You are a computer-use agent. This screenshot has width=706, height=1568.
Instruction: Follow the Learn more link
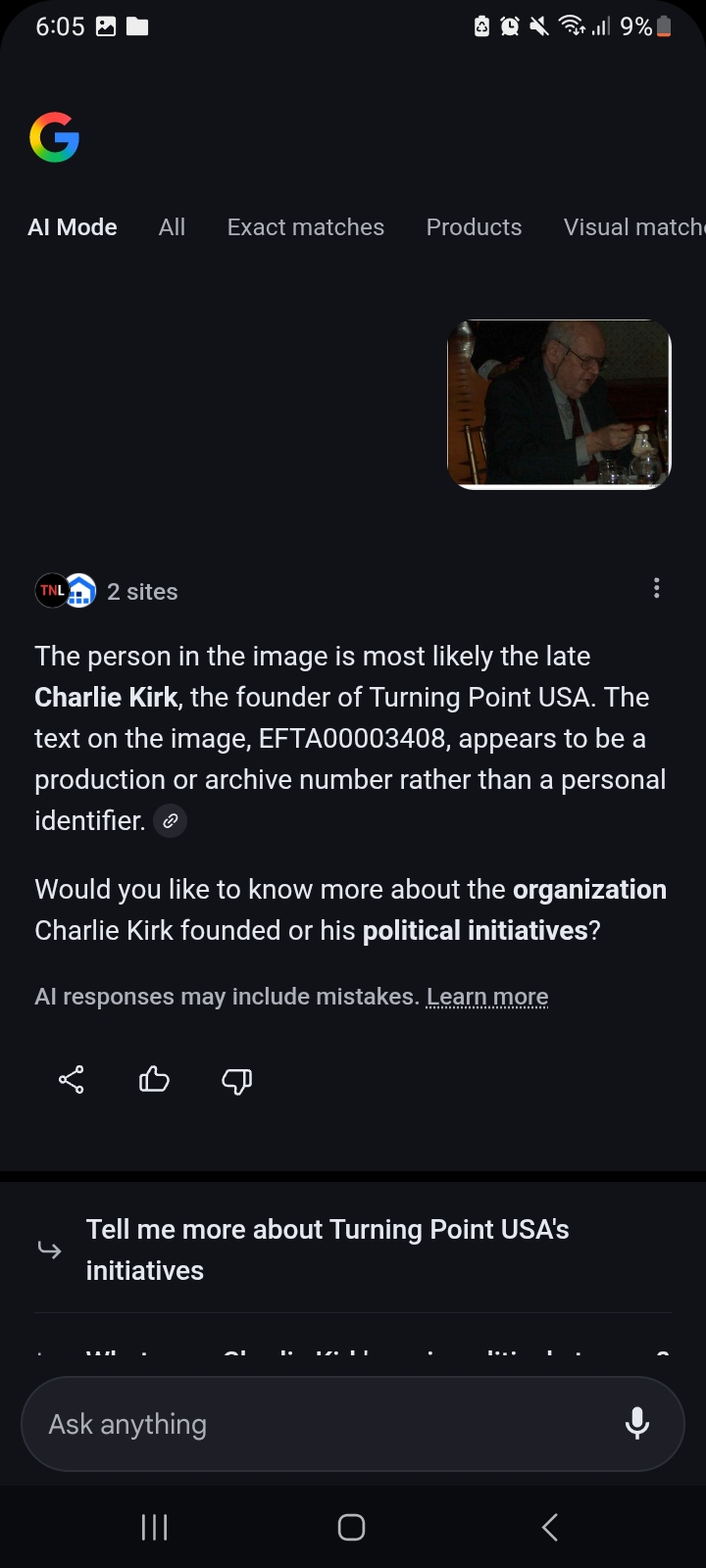(x=487, y=997)
